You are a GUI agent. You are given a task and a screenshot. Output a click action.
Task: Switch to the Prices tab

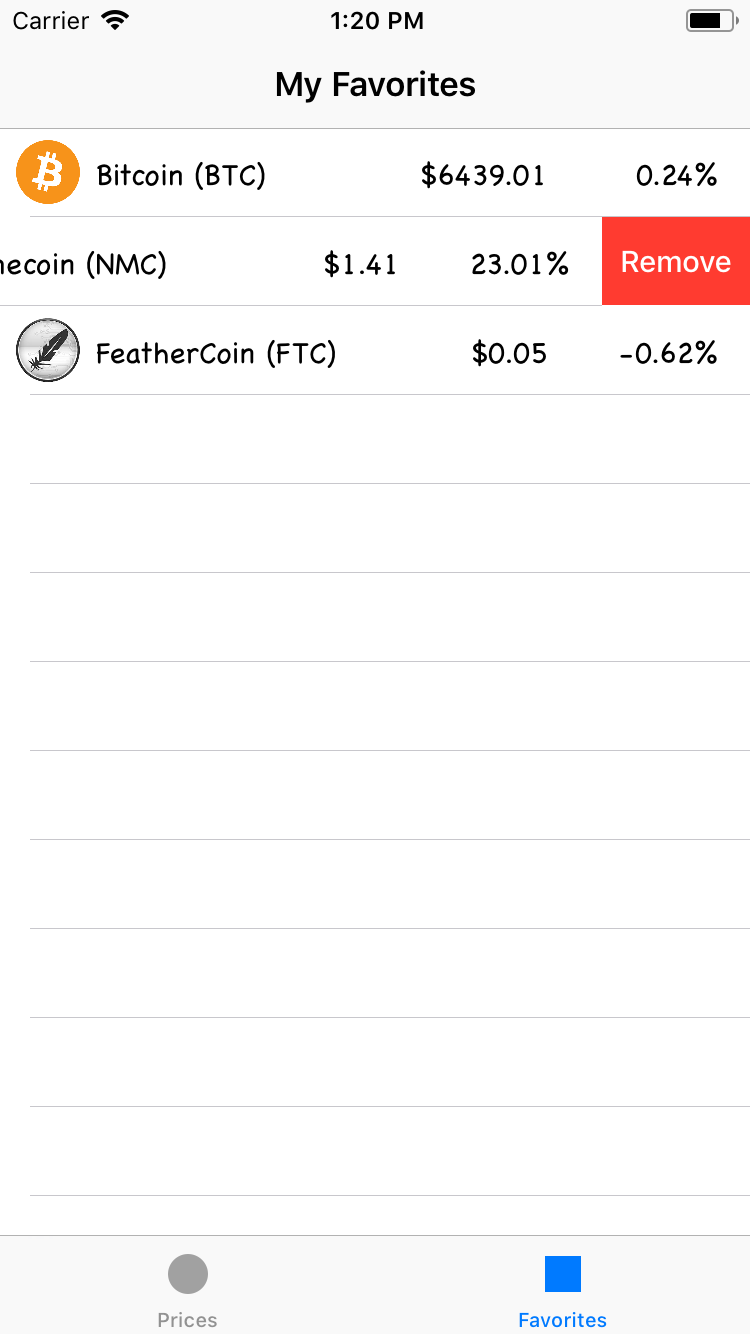[187, 1290]
